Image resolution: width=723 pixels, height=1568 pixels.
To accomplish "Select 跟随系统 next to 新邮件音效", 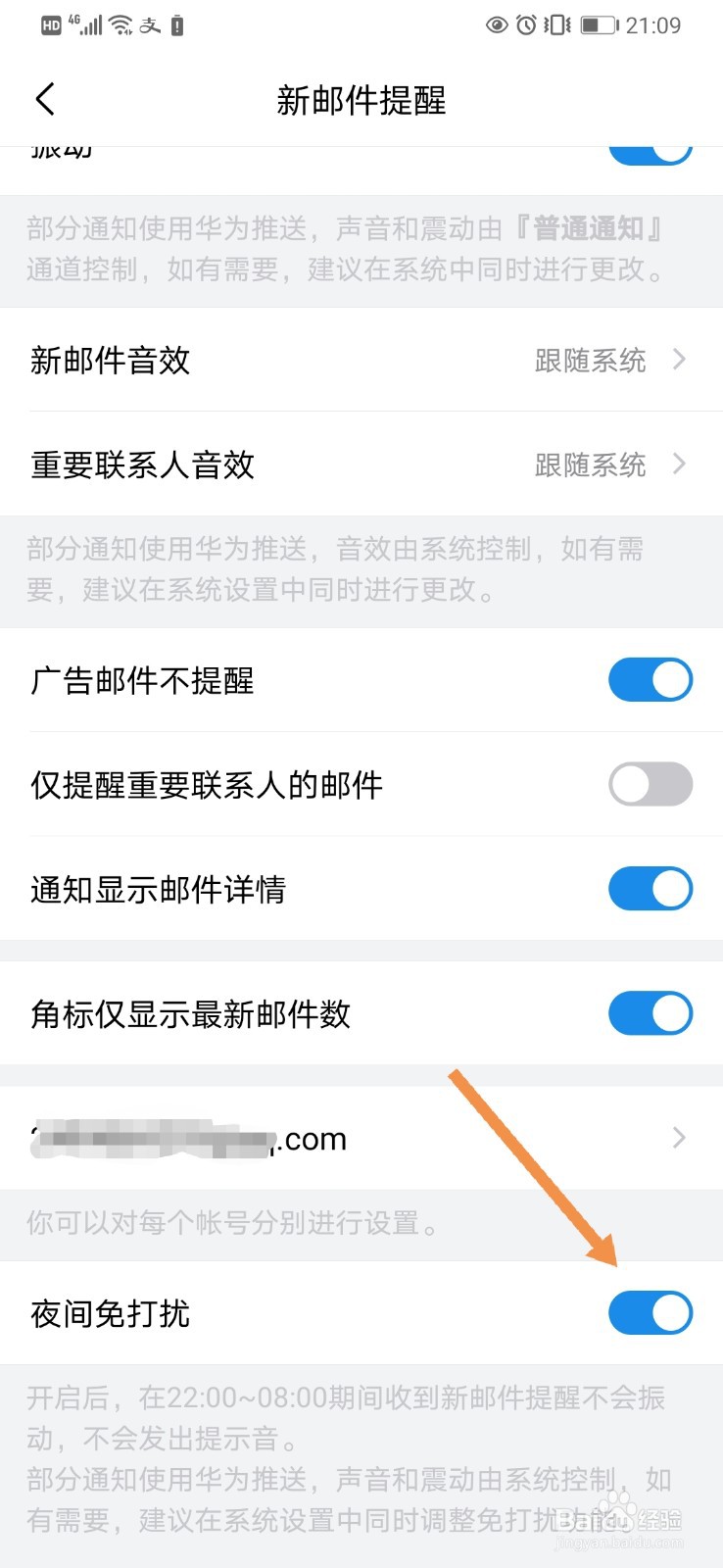I will (x=589, y=361).
